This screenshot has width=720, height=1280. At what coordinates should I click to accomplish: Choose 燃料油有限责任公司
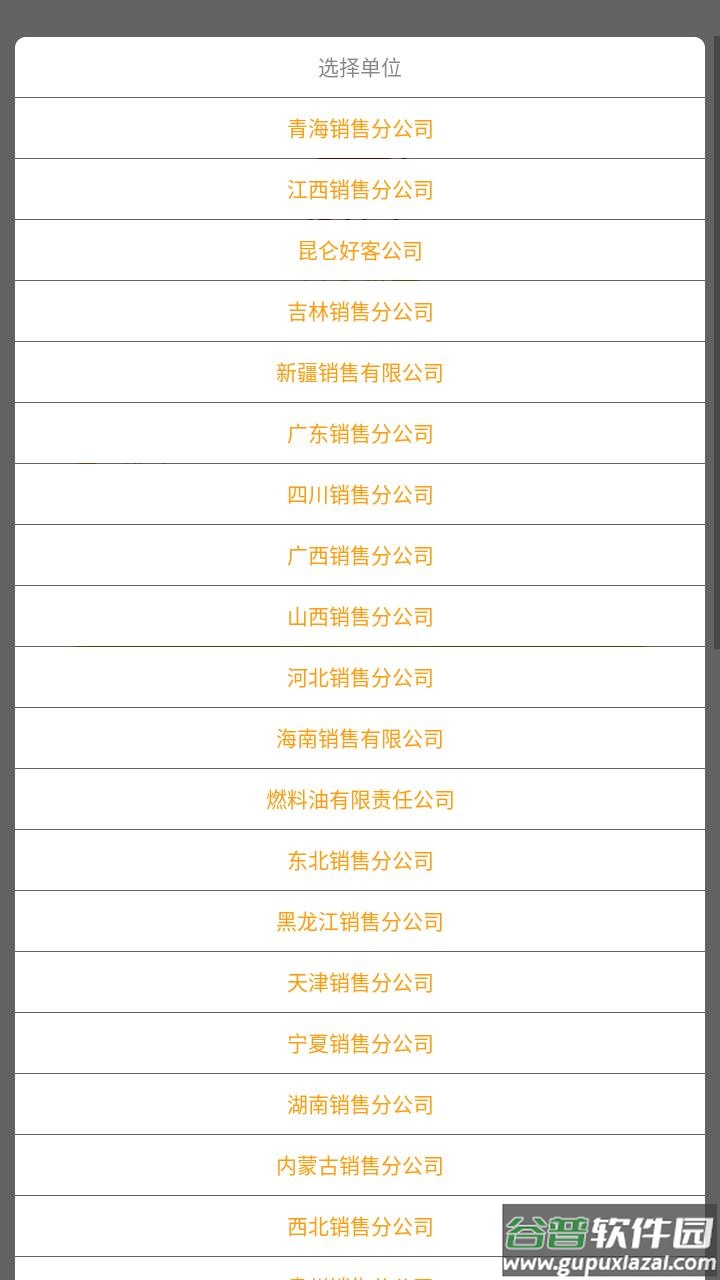point(360,799)
